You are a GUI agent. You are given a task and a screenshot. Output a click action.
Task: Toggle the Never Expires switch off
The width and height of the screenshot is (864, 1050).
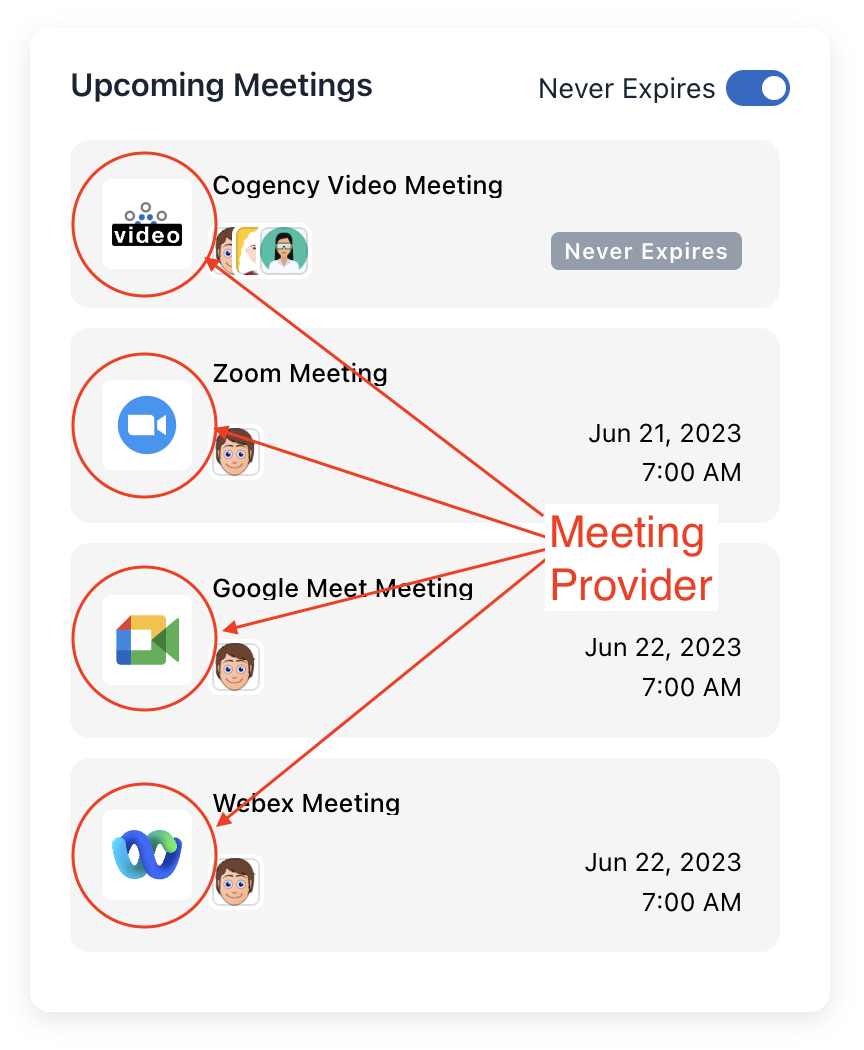[757, 88]
